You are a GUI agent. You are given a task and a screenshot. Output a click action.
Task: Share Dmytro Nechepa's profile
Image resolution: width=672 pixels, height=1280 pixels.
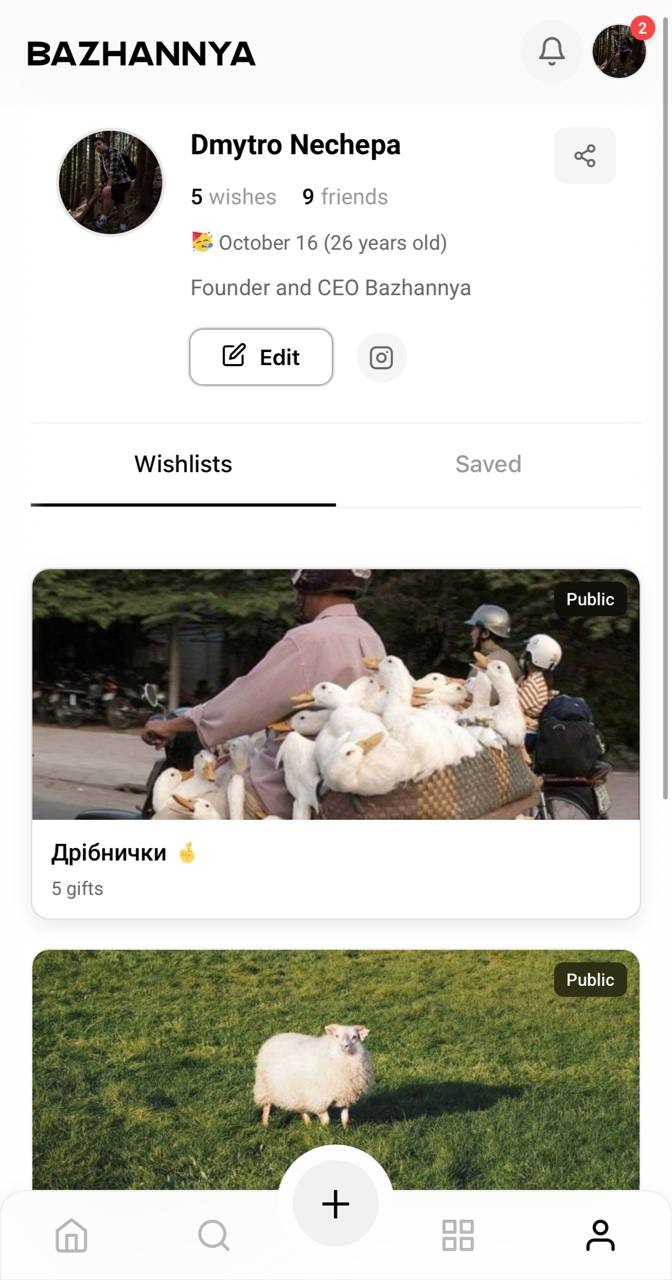click(x=585, y=156)
